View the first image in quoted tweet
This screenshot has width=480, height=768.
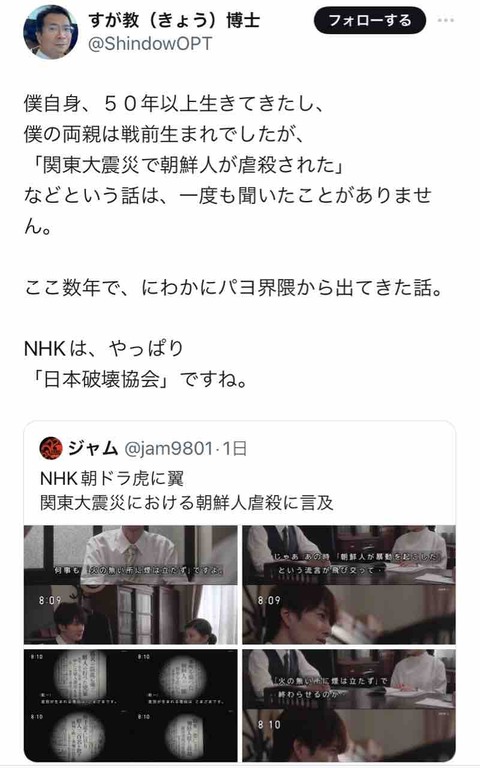(x=131, y=585)
